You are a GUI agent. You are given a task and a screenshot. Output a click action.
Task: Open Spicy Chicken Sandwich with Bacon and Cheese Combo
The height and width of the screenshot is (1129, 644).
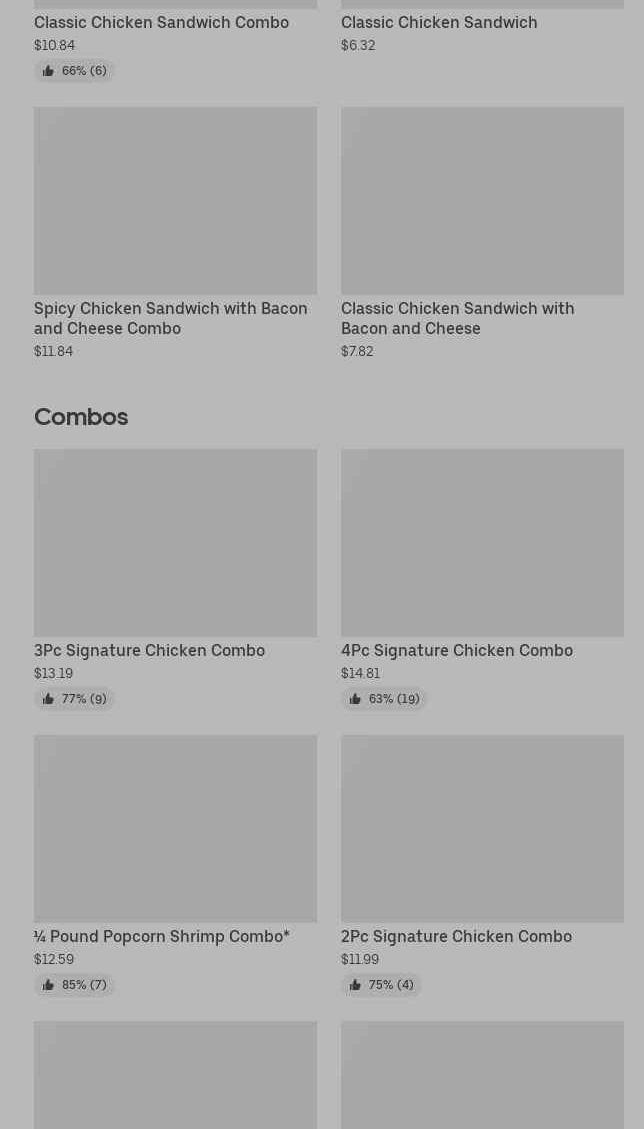175,233
